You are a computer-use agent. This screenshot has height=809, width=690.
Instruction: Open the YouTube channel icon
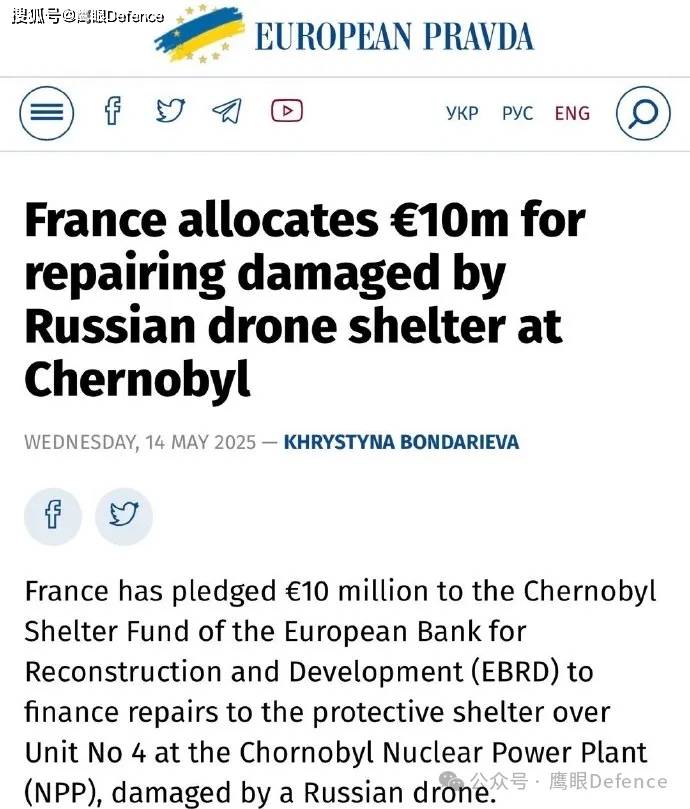pos(287,111)
